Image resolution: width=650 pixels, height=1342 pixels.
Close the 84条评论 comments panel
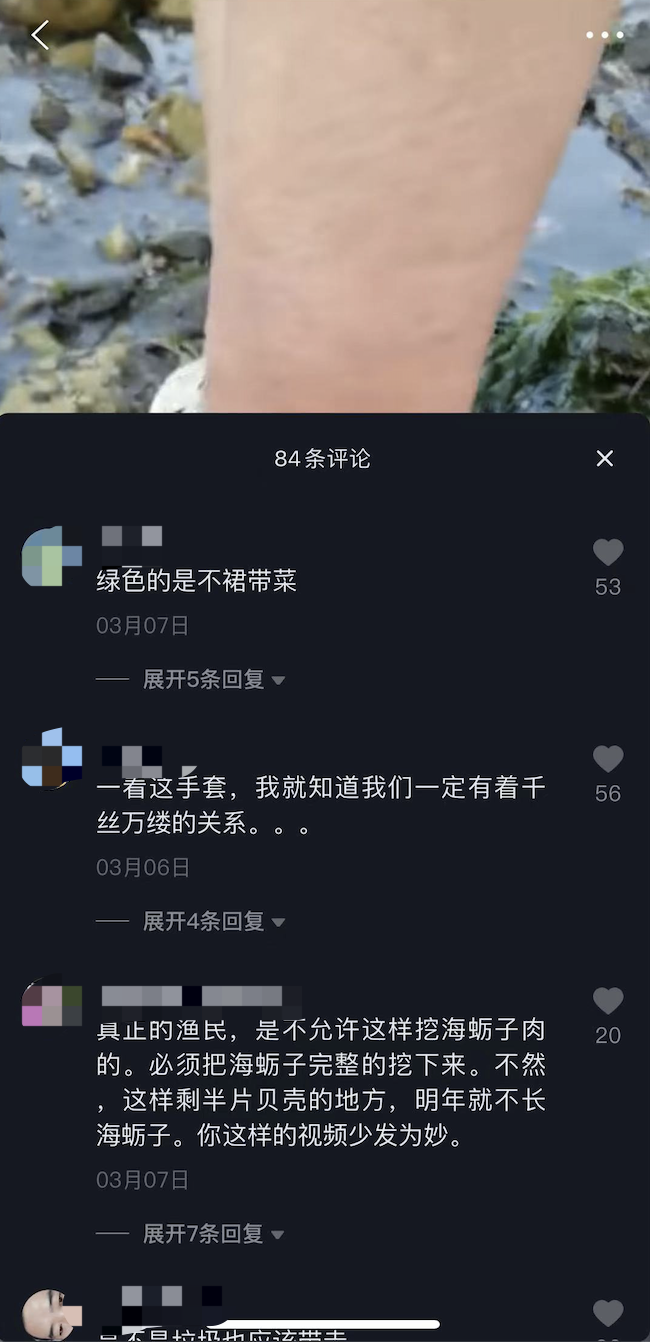coord(604,458)
